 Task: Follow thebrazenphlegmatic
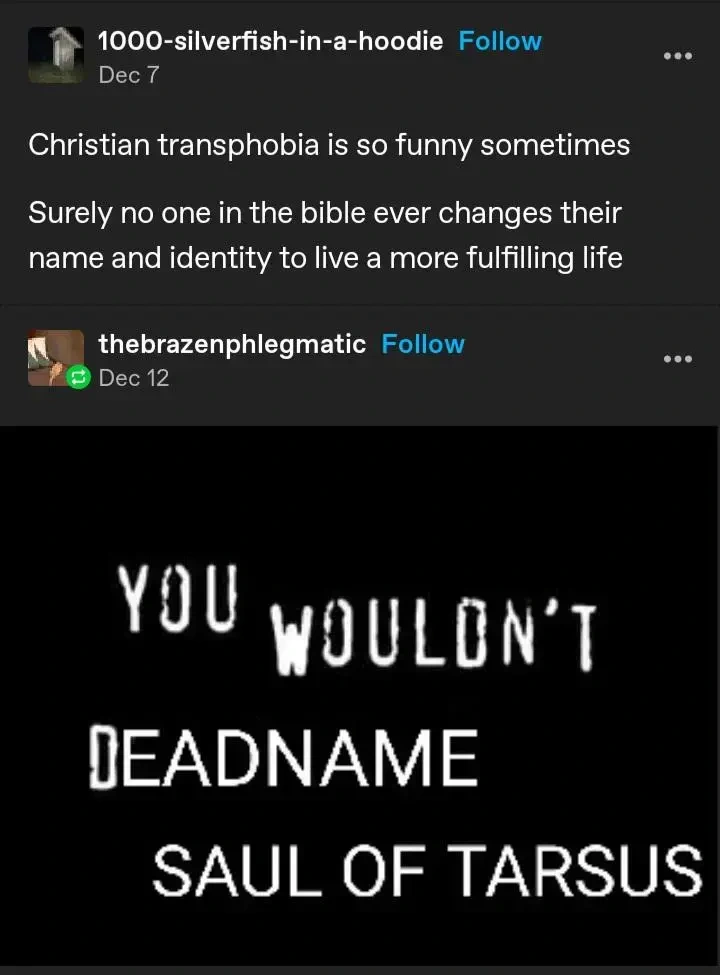tap(423, 344)
